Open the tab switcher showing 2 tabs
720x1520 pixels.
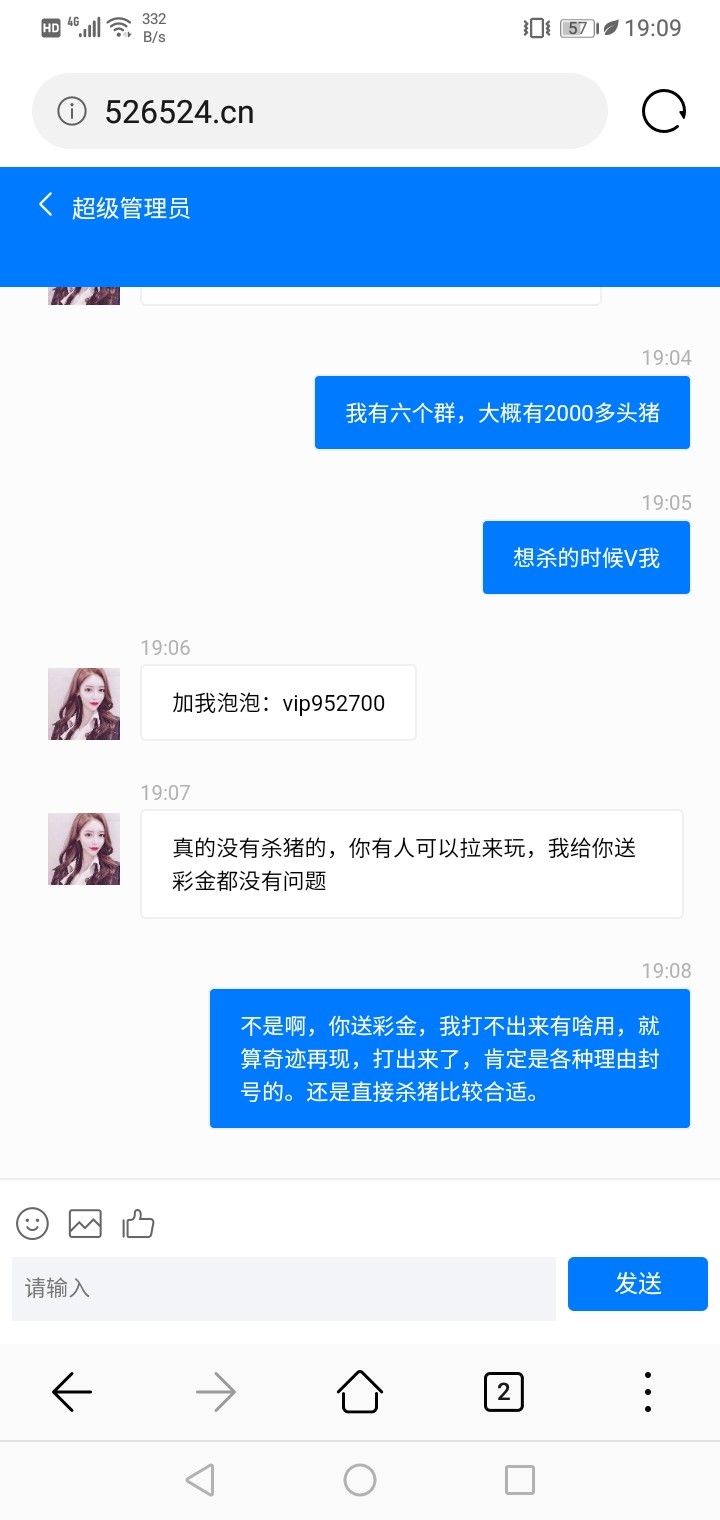pyautogui.click(x=503, y=1391)
